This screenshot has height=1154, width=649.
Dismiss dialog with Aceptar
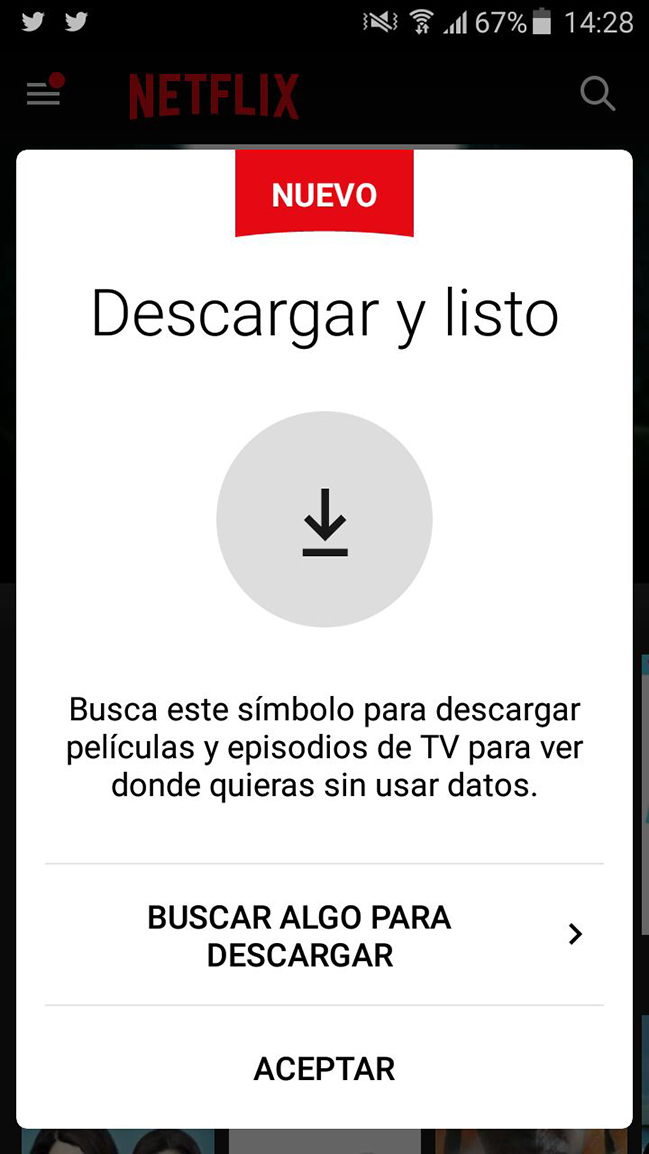pyautogui.click(x=324, y=1068)
